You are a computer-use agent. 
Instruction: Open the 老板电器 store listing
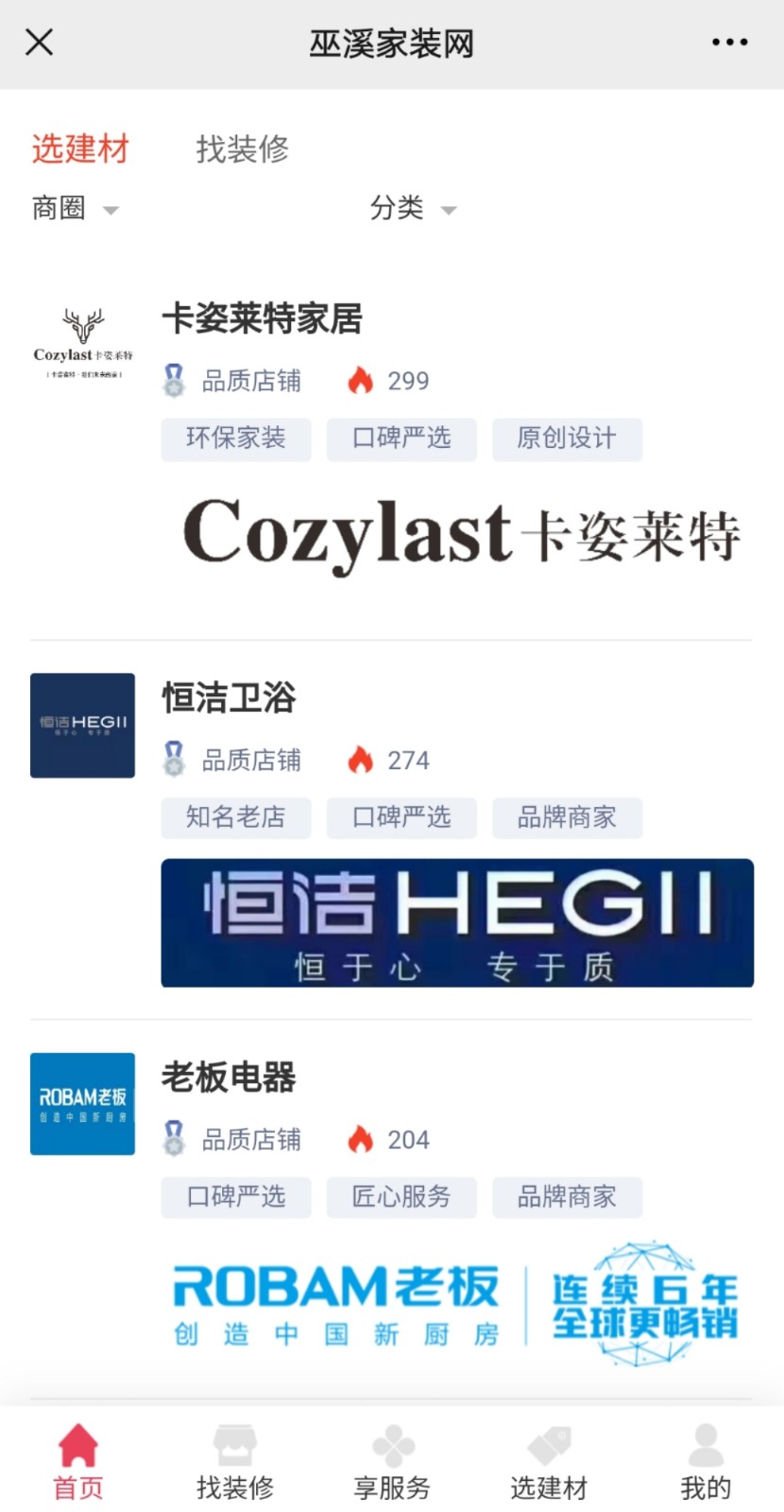tap(230, 1077)
